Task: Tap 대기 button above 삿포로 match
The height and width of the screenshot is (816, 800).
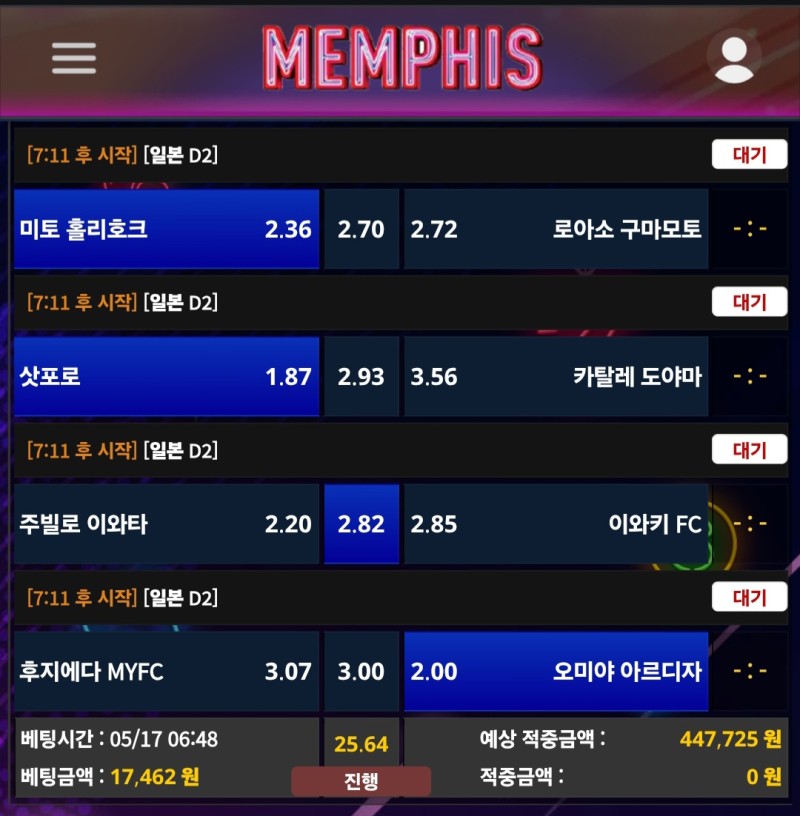Action: click(749, 302)
